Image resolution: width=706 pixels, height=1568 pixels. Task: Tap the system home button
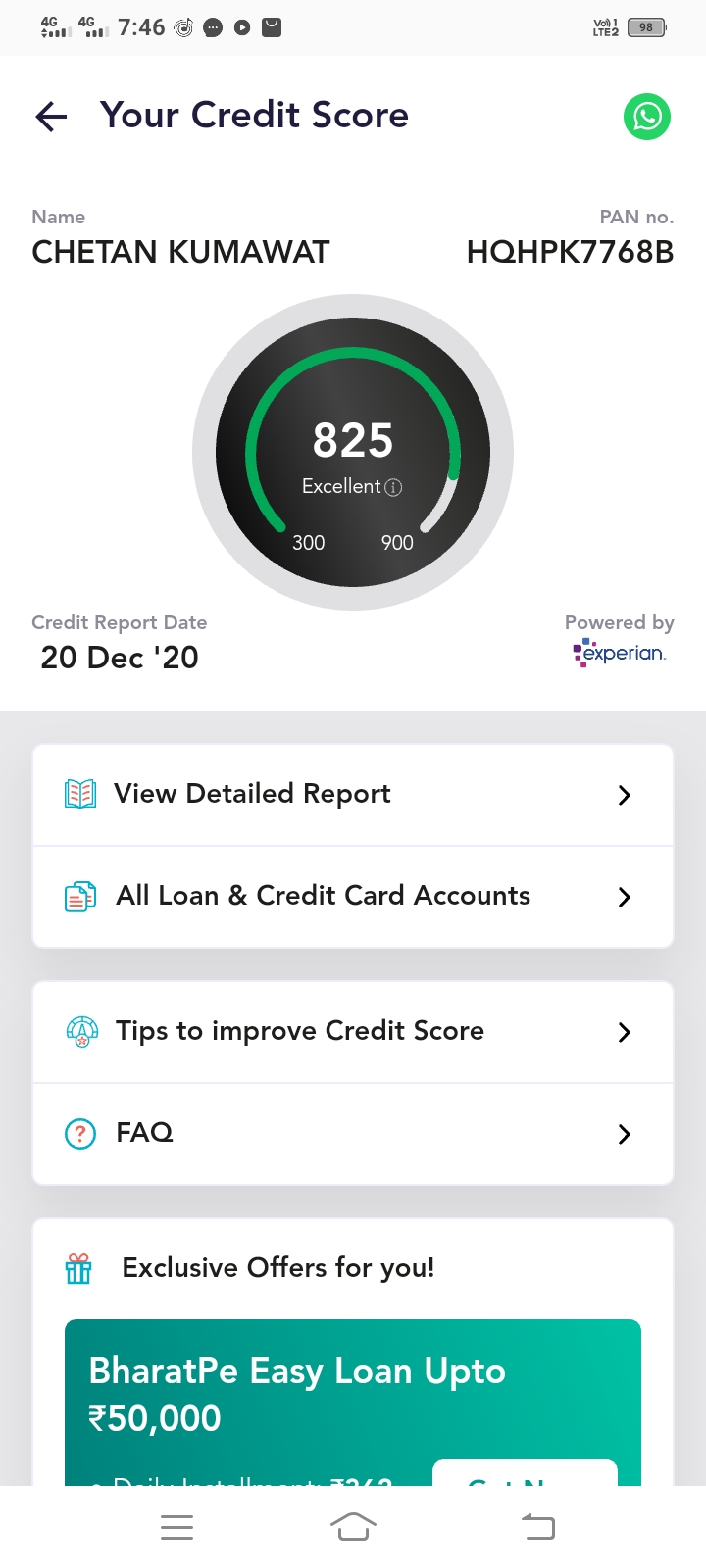(x=353, y=1527)
